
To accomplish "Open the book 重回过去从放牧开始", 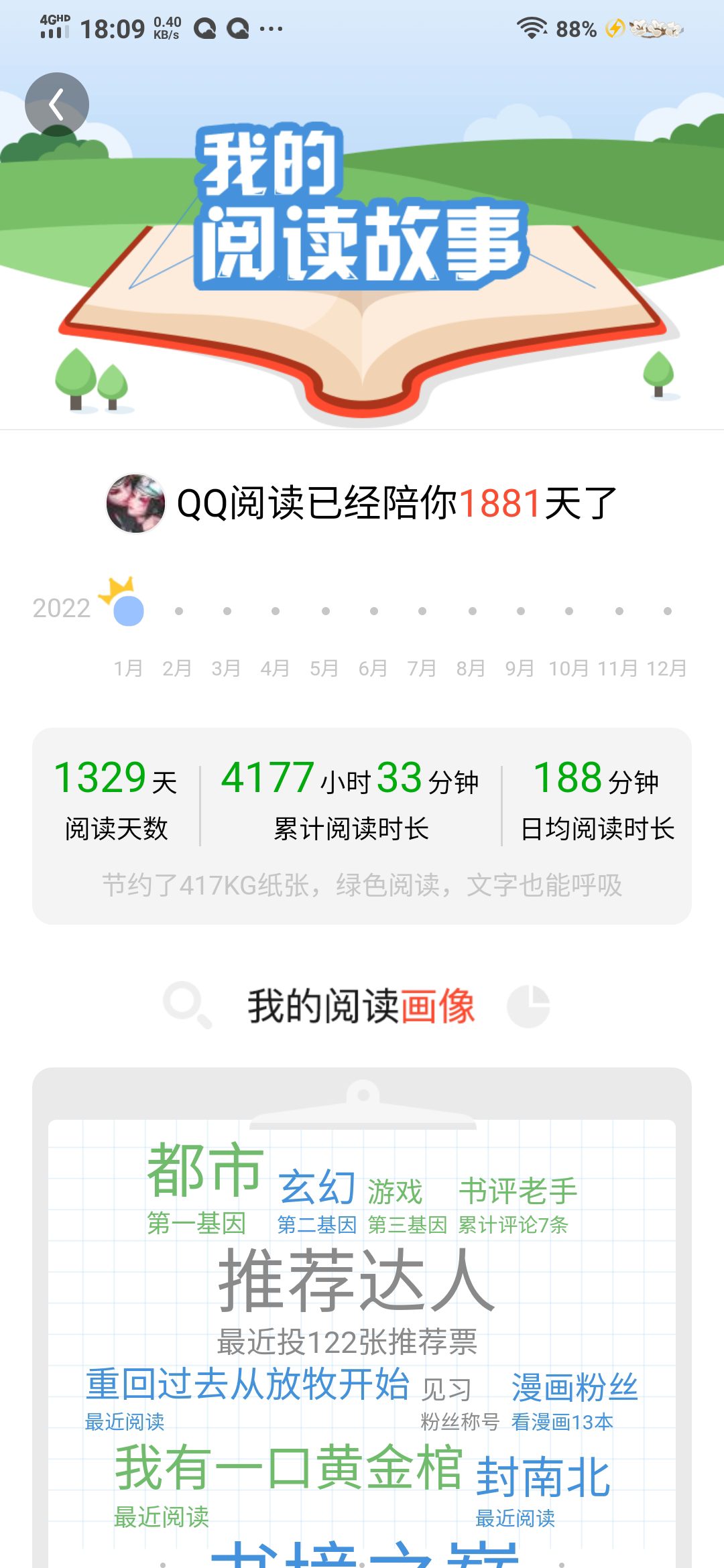I will point(247,1384).
